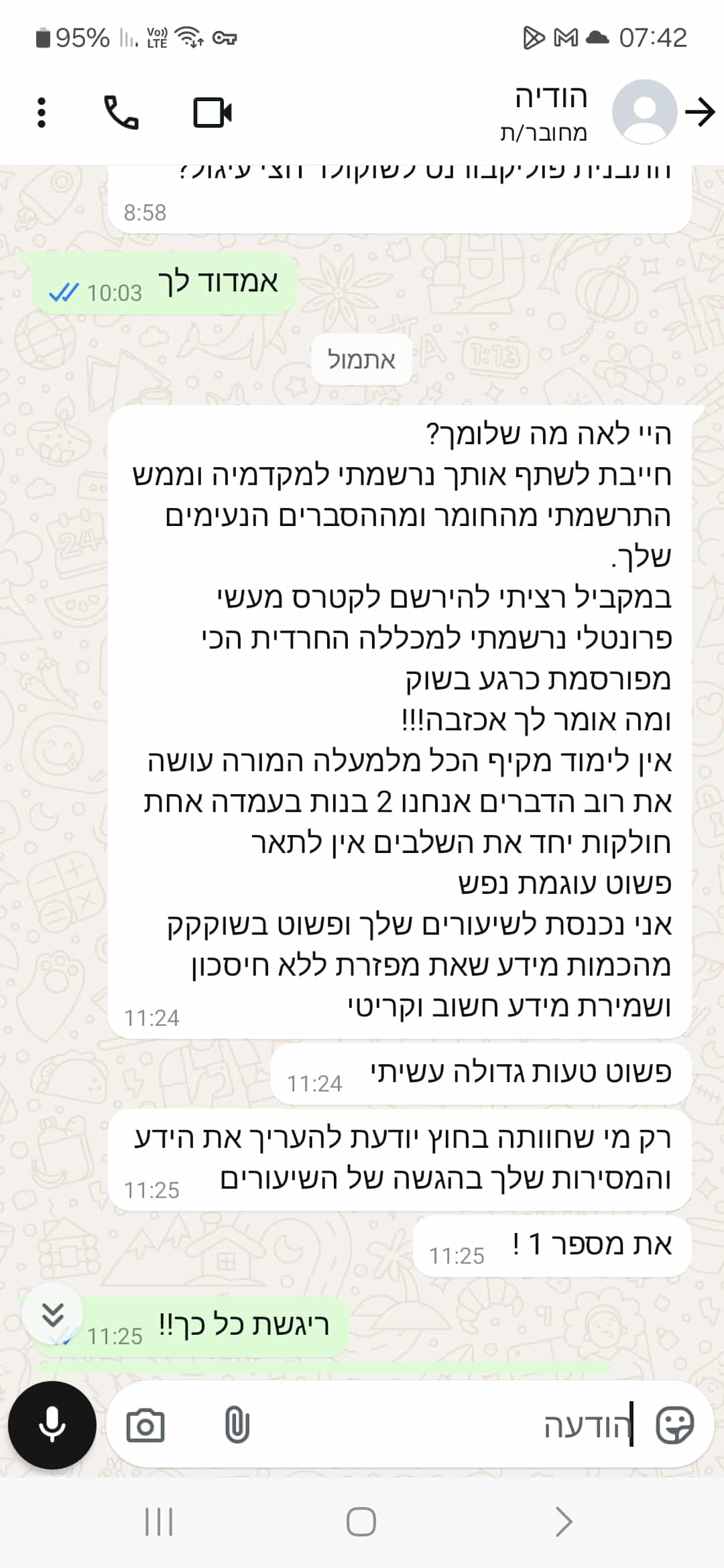Record a voice message with the microphone
The height and width of the screenshot is (1568, 724).
coord(52,1425)
